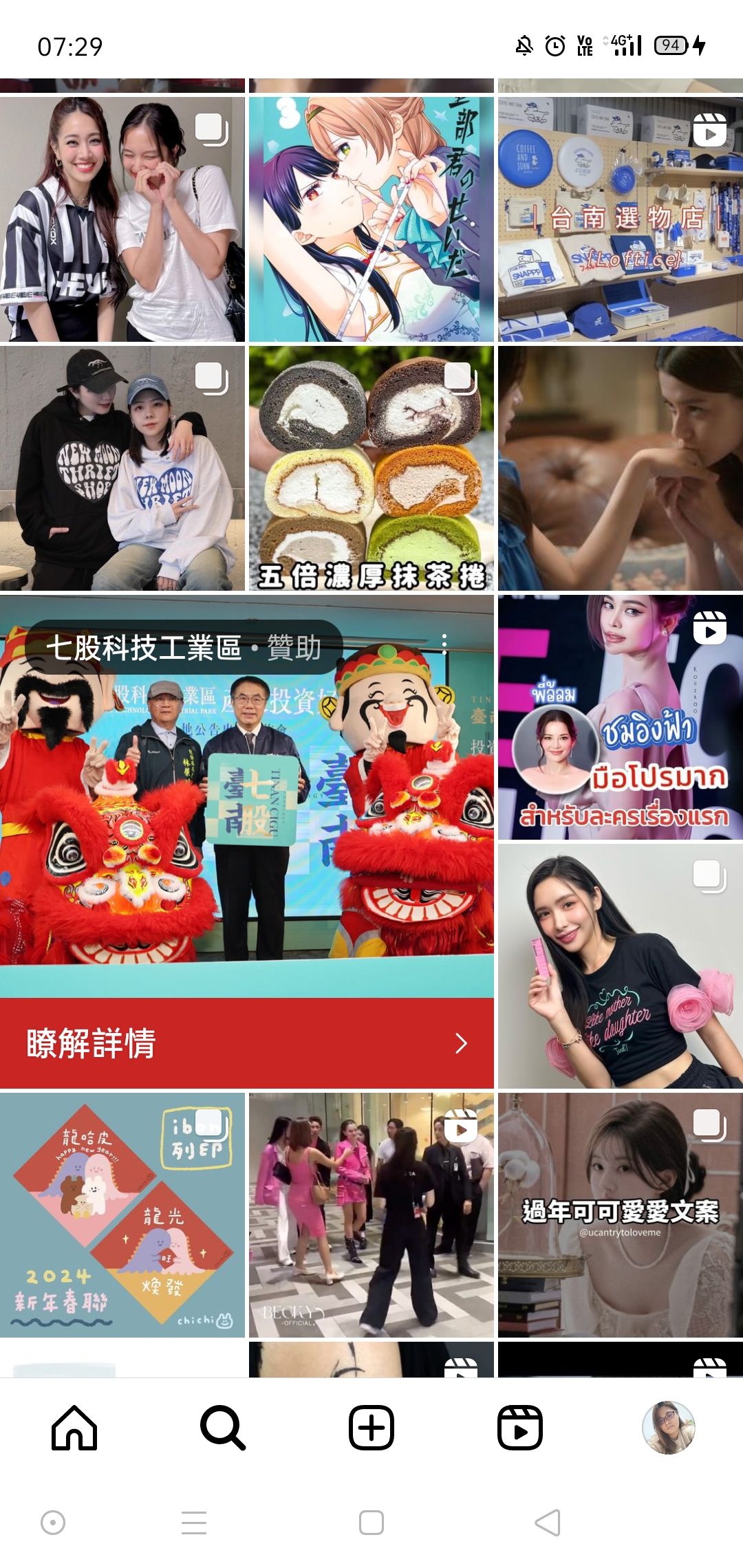
Task: Create a new post with the plus button
Action: 371,1428
